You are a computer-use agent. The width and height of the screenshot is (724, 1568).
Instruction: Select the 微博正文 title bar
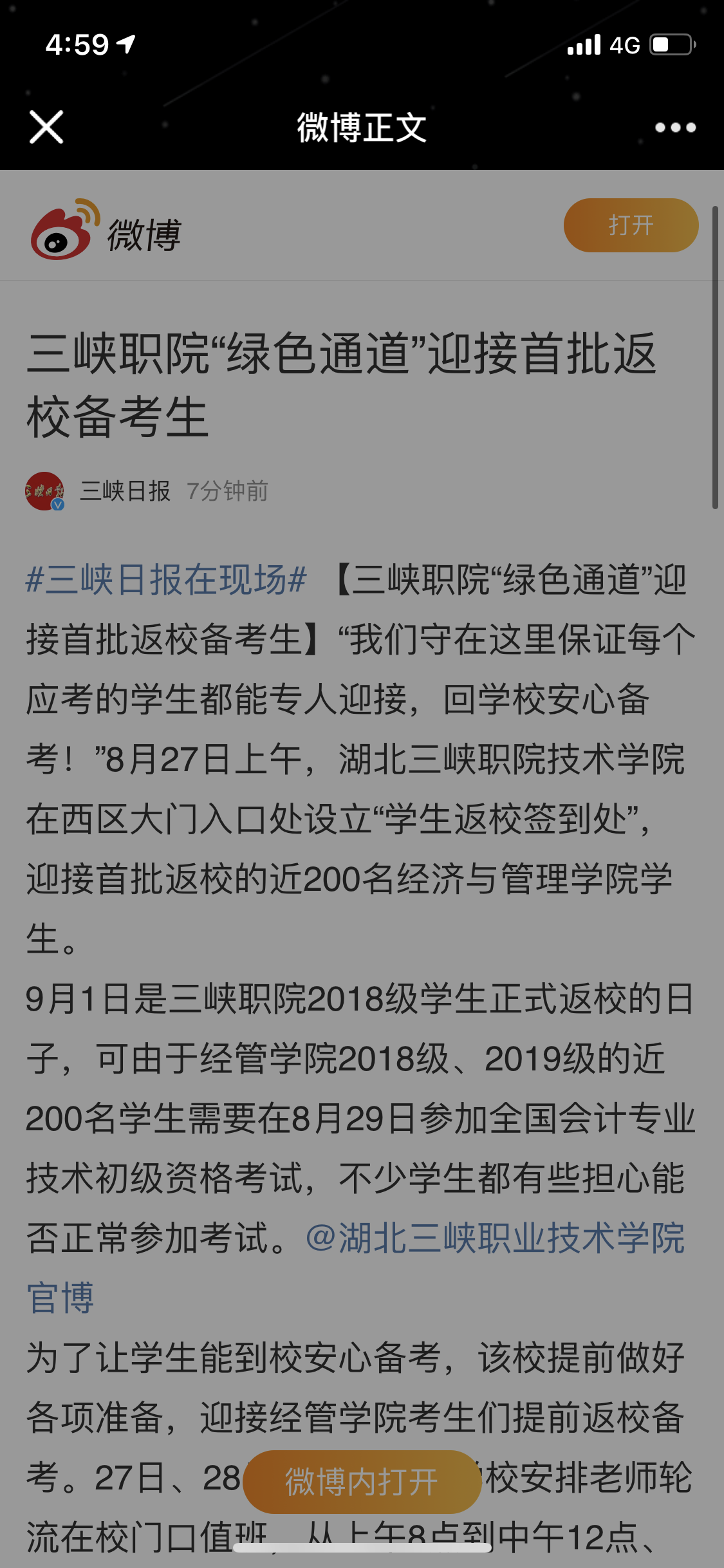[362, 127]
